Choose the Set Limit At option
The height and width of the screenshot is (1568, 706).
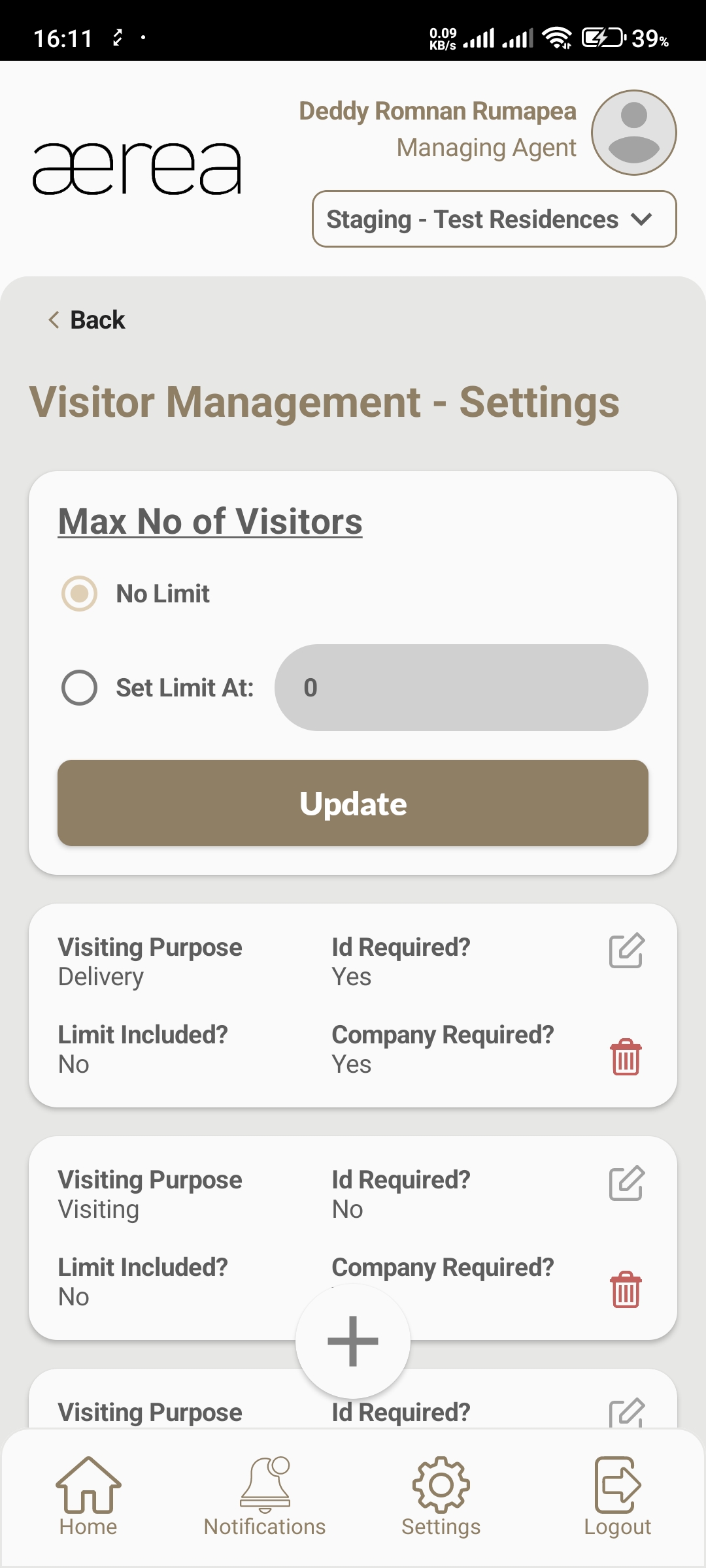(x=80, y=688)
